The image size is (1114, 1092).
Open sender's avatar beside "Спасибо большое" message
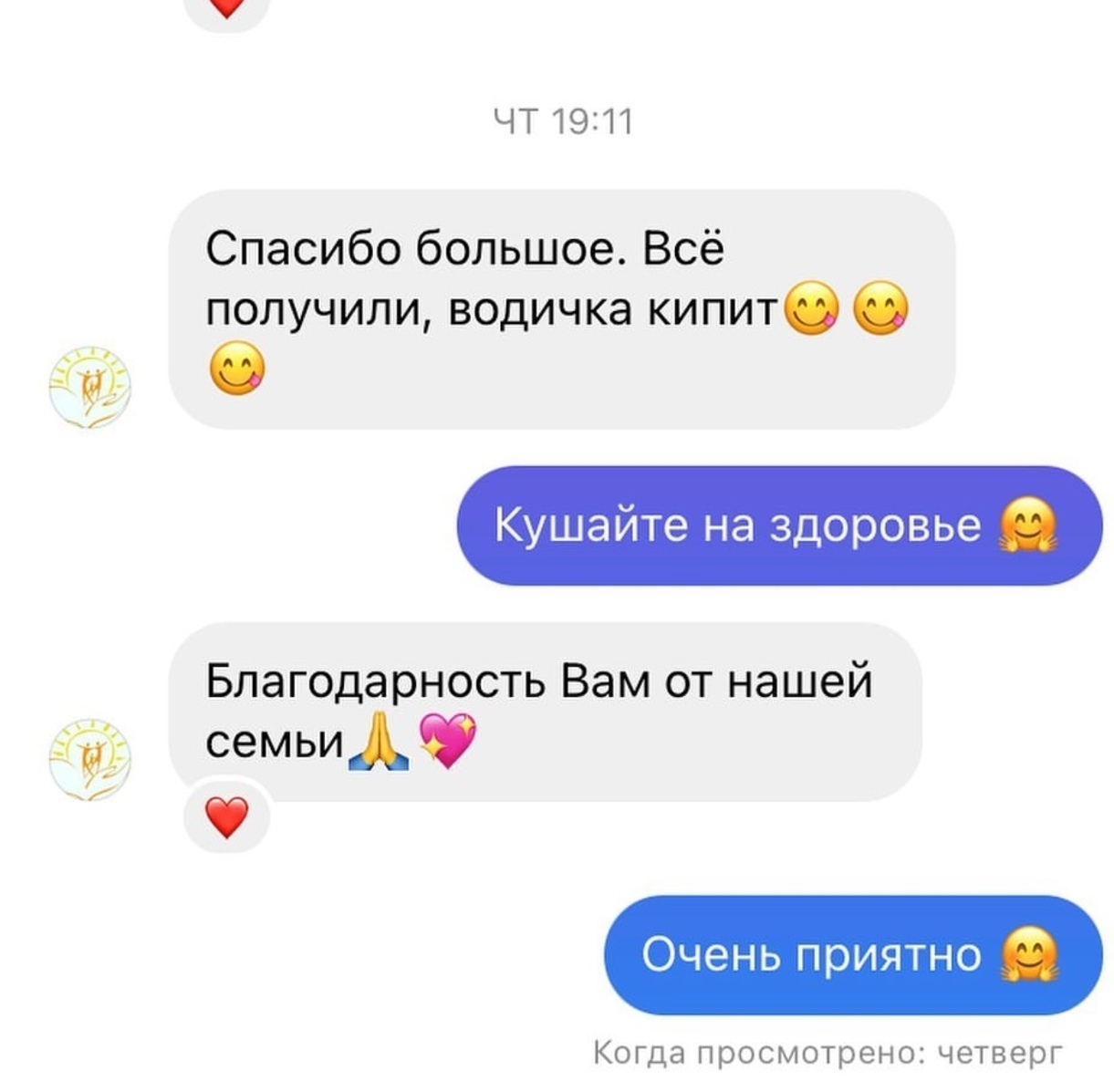point(89,387)
